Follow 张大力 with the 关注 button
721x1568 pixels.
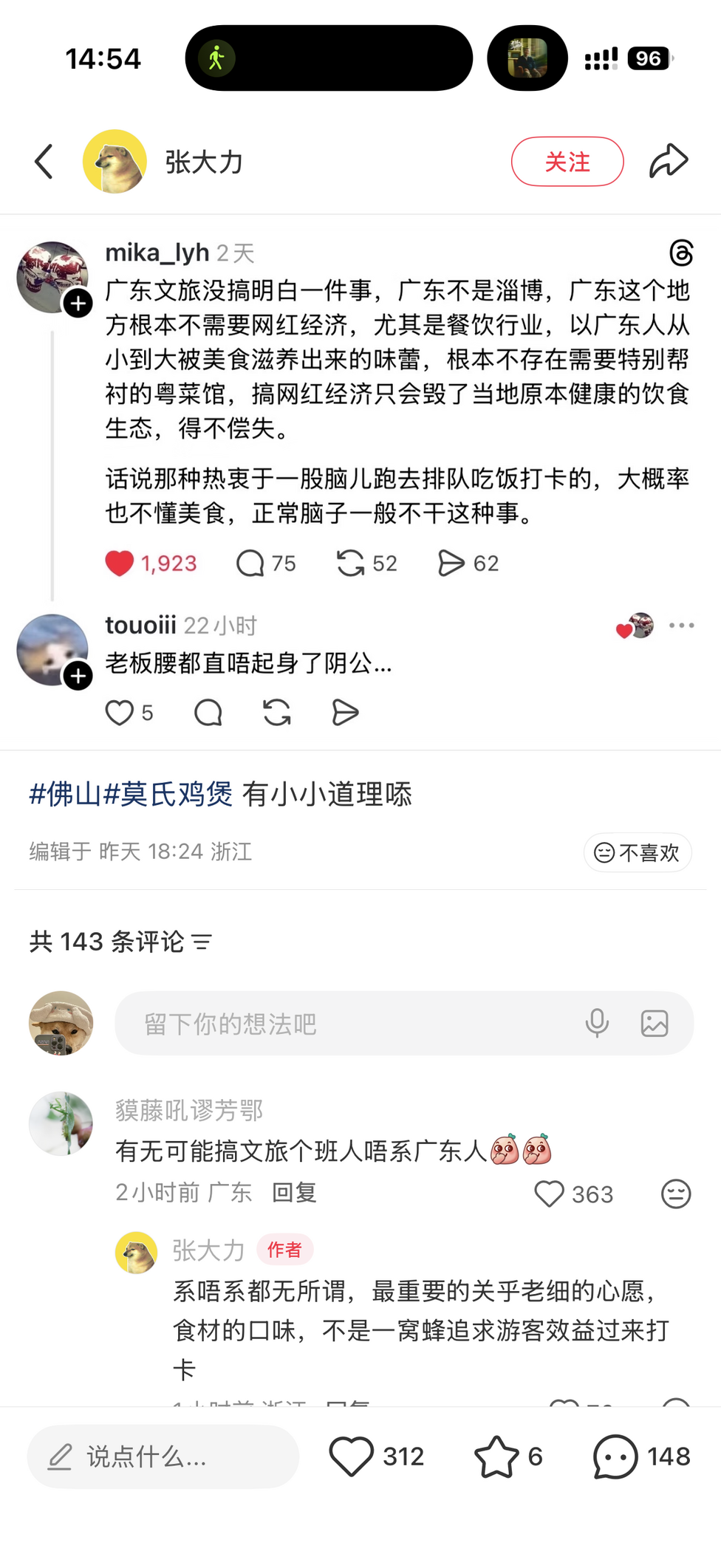[567, 162]
